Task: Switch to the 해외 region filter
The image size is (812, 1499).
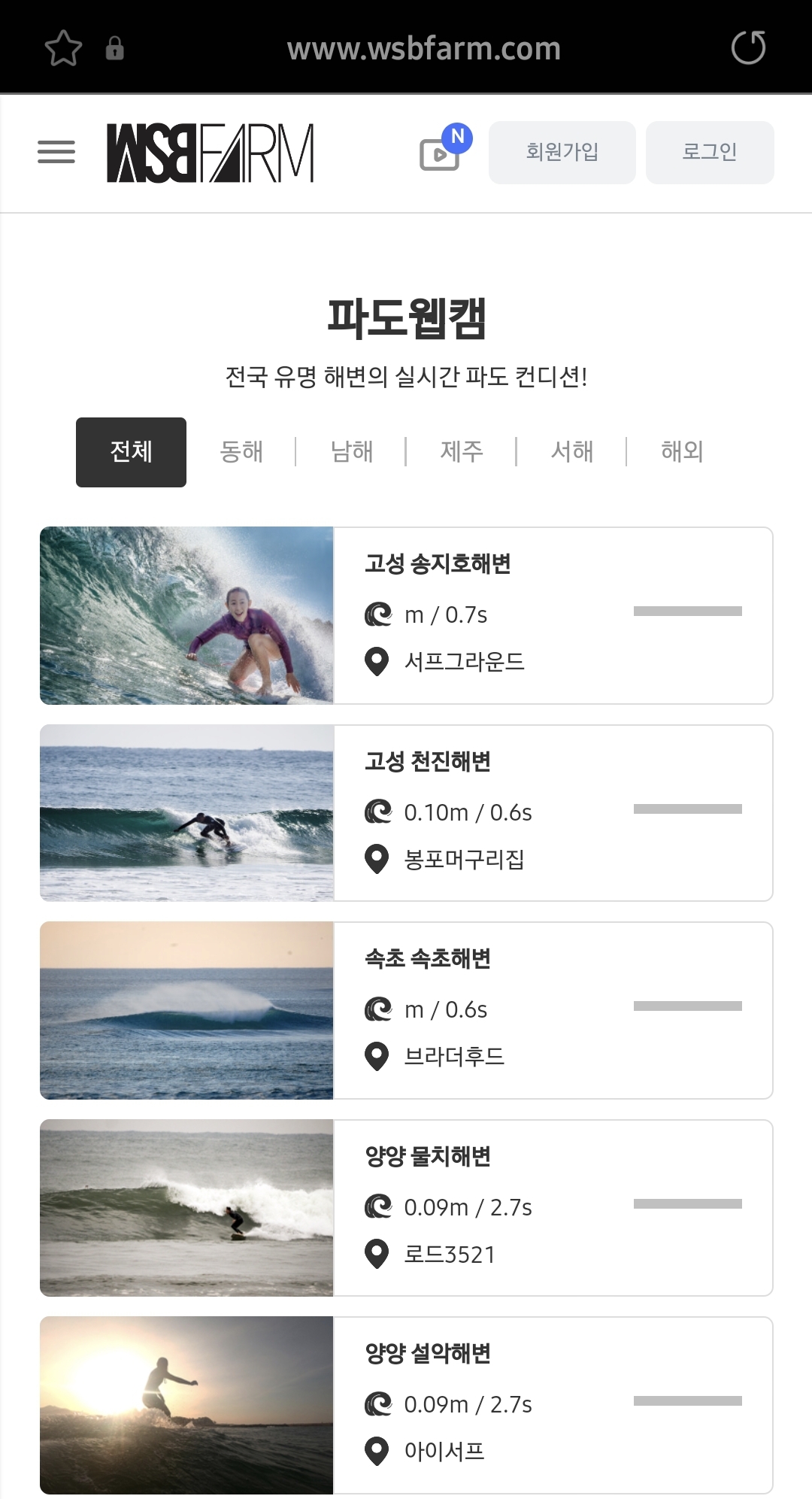Action: (681, 451)
